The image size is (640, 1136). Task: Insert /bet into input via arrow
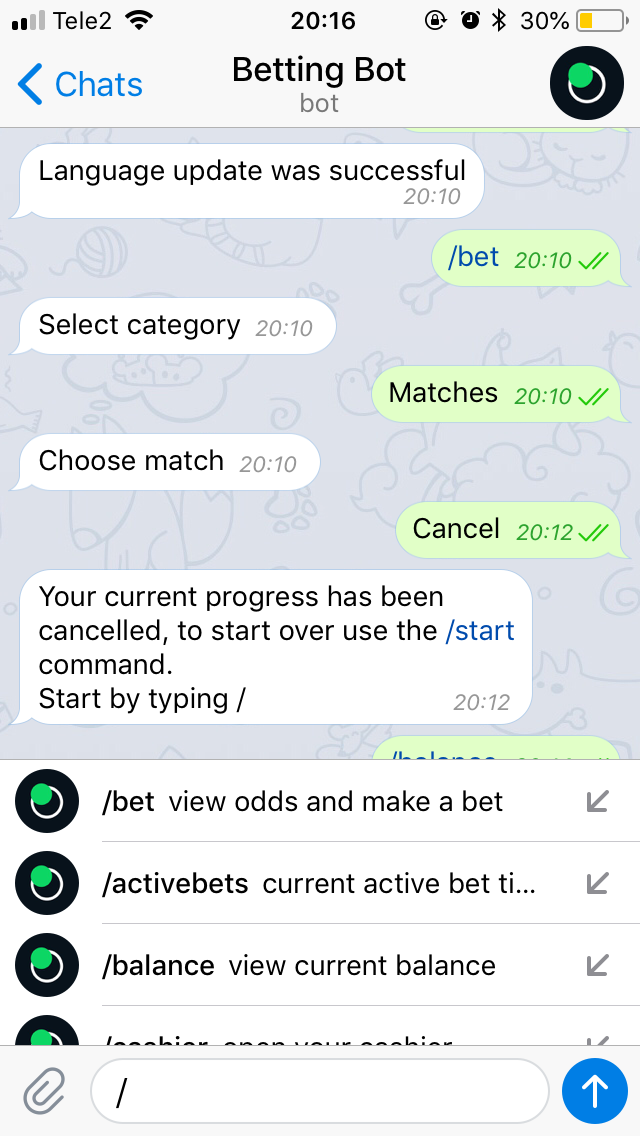pos(597,801)
